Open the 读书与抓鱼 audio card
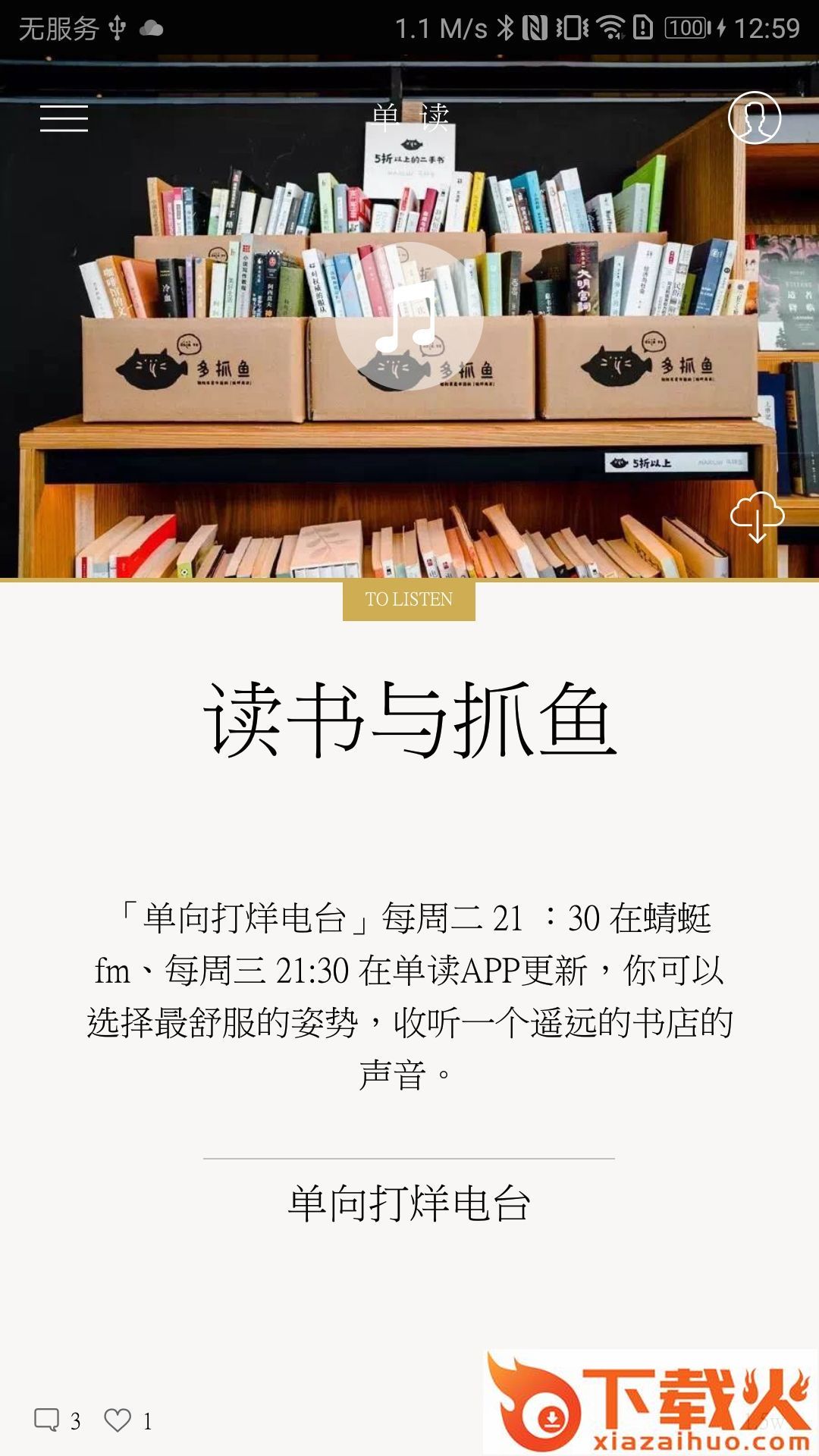Image resolution: width=819 pixels, height=1456 pixels. pyautogui.click(x=409, y=720)
